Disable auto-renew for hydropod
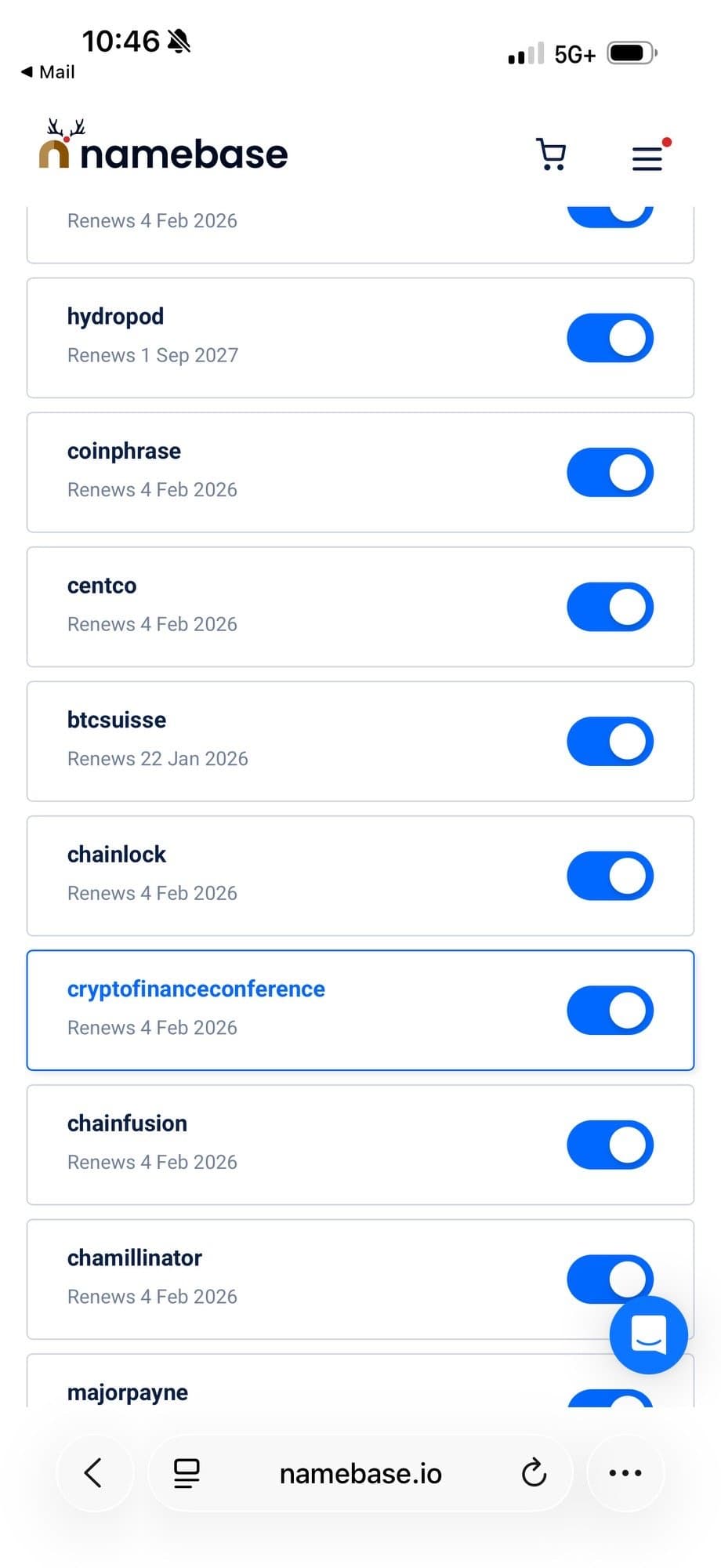Image resolution: width=721 pixels, height=1568 pixels. coord(610,337)
